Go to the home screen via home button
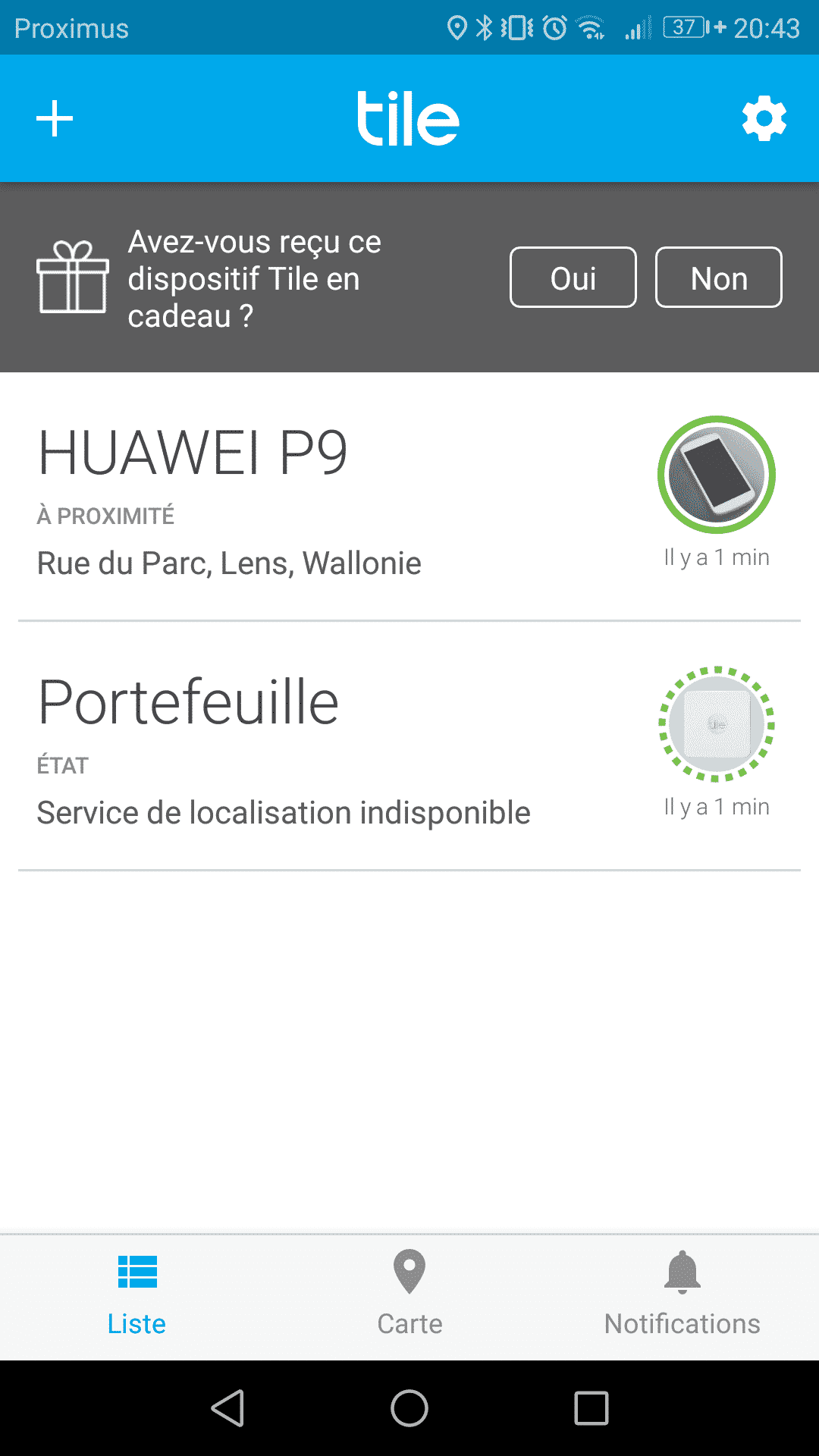819x1456 pixels. tap(409, 1409)
